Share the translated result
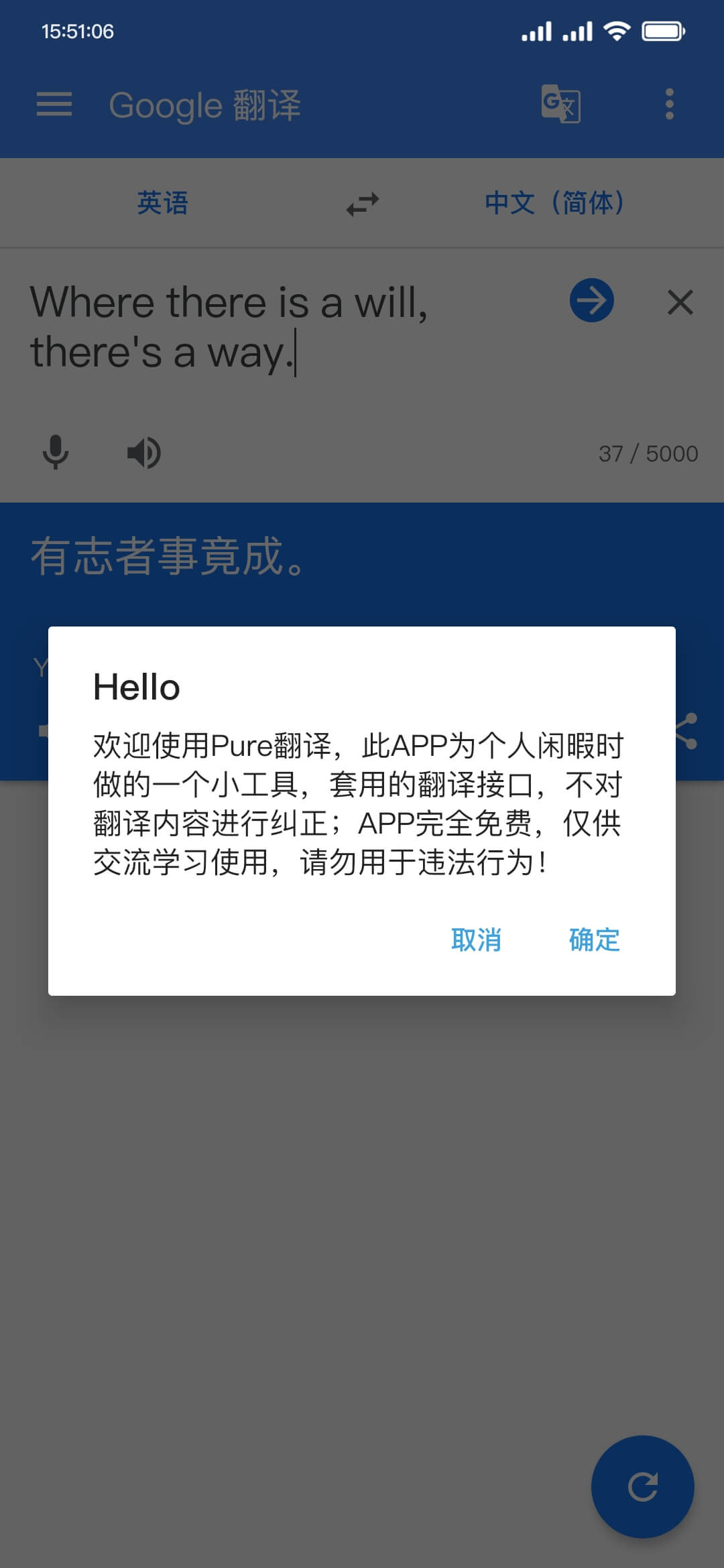The height and width of the screenshot is (1568, 724). point(688,730)
